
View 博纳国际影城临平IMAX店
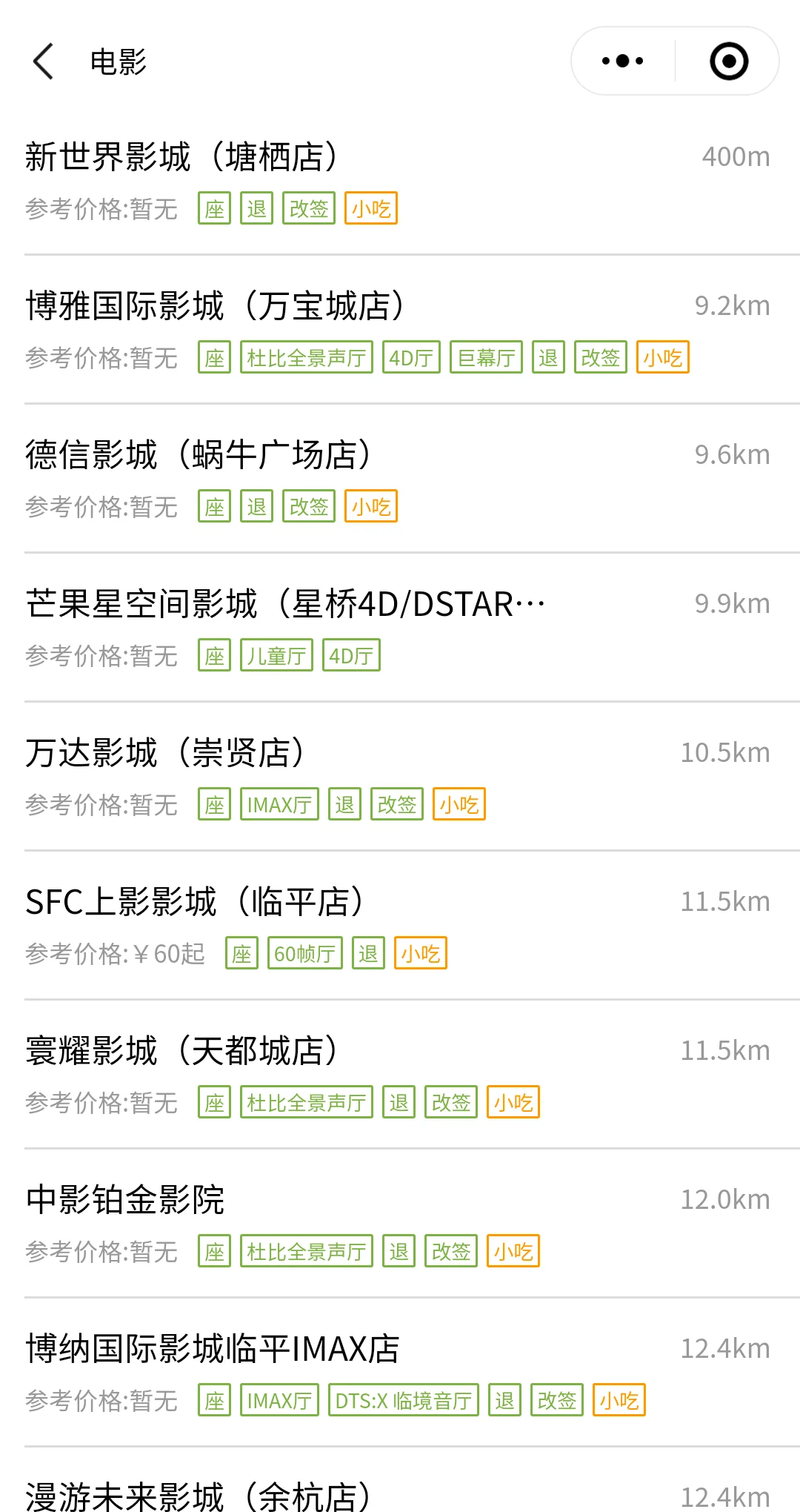coord(213,1349)
